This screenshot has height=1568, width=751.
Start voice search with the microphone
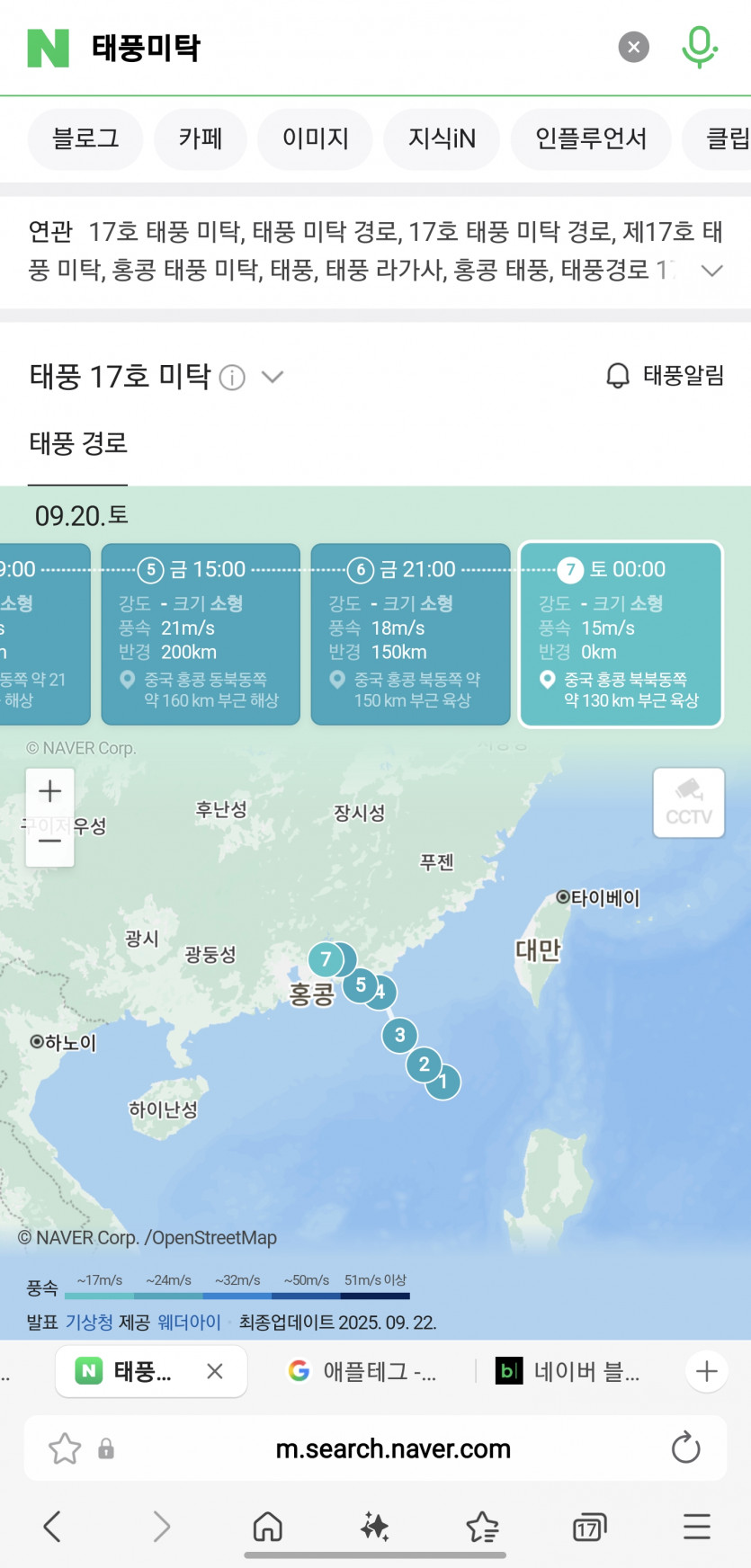[699, 47]
